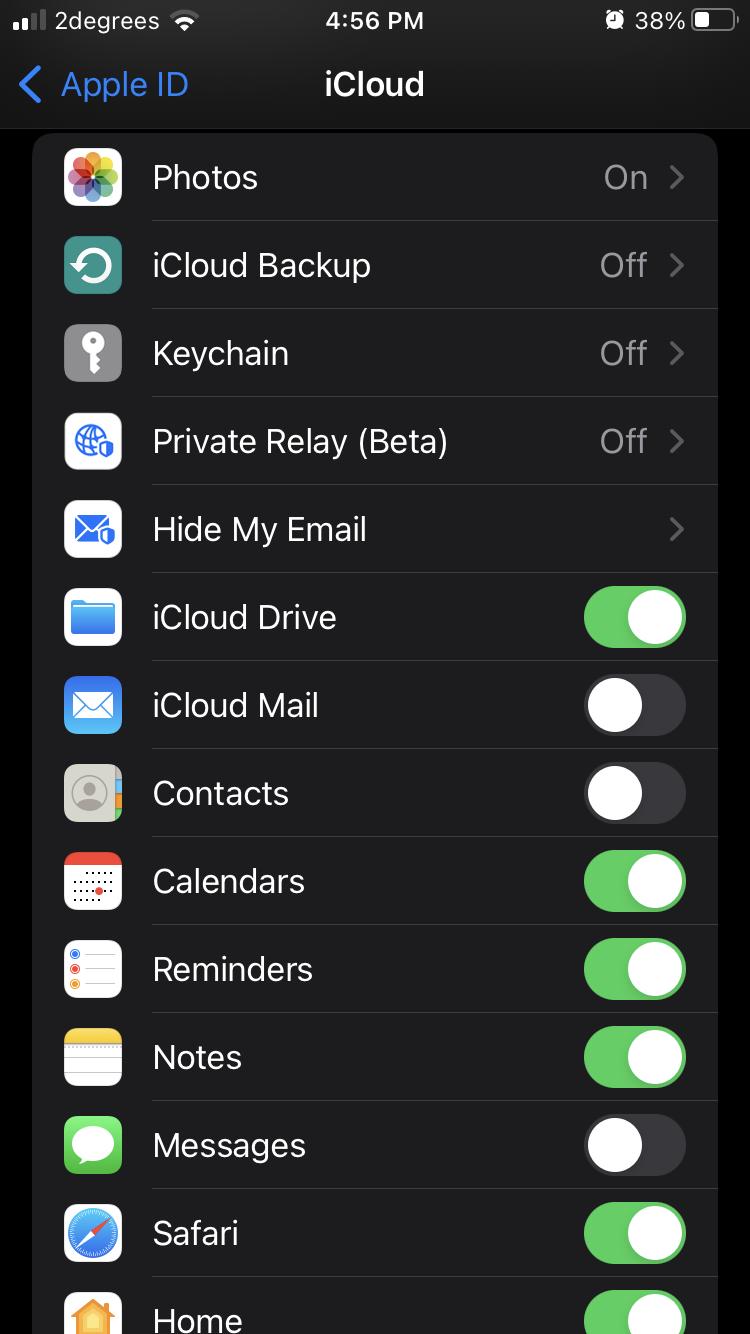Turn off Safari iCloud sync

pos(634,1233)
